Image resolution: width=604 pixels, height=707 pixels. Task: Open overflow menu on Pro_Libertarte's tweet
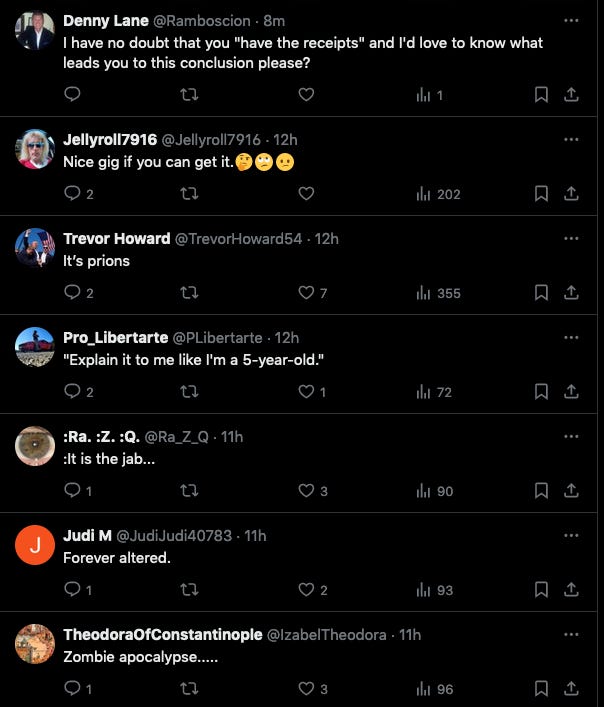(x=571, y=337)
